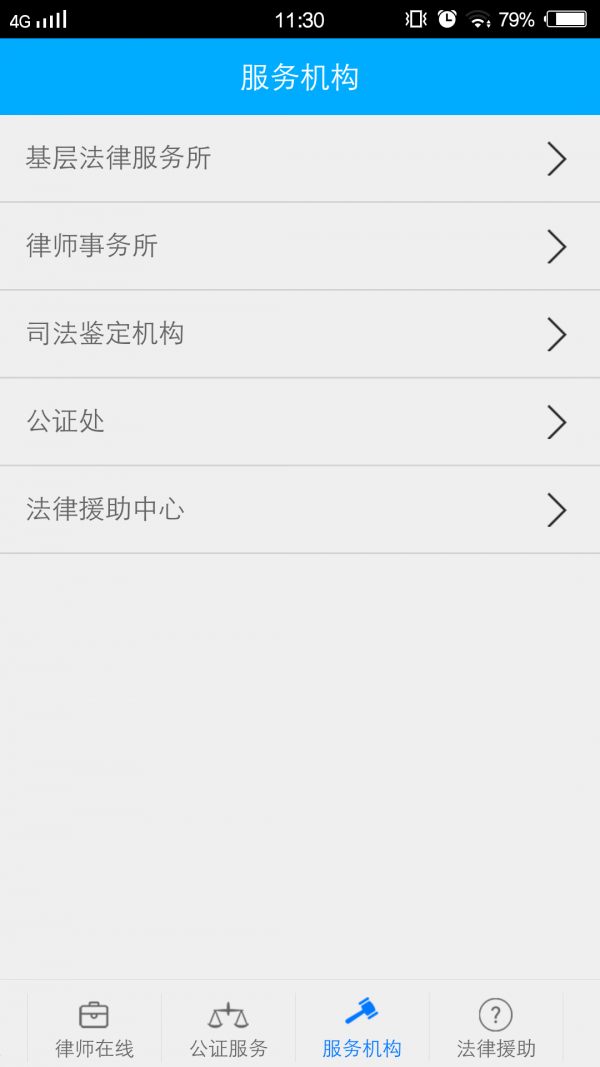This screenshot has height=1067, width=600.
Task: Go to the 公证服务 tab
Action: (x=228, y=1028)
